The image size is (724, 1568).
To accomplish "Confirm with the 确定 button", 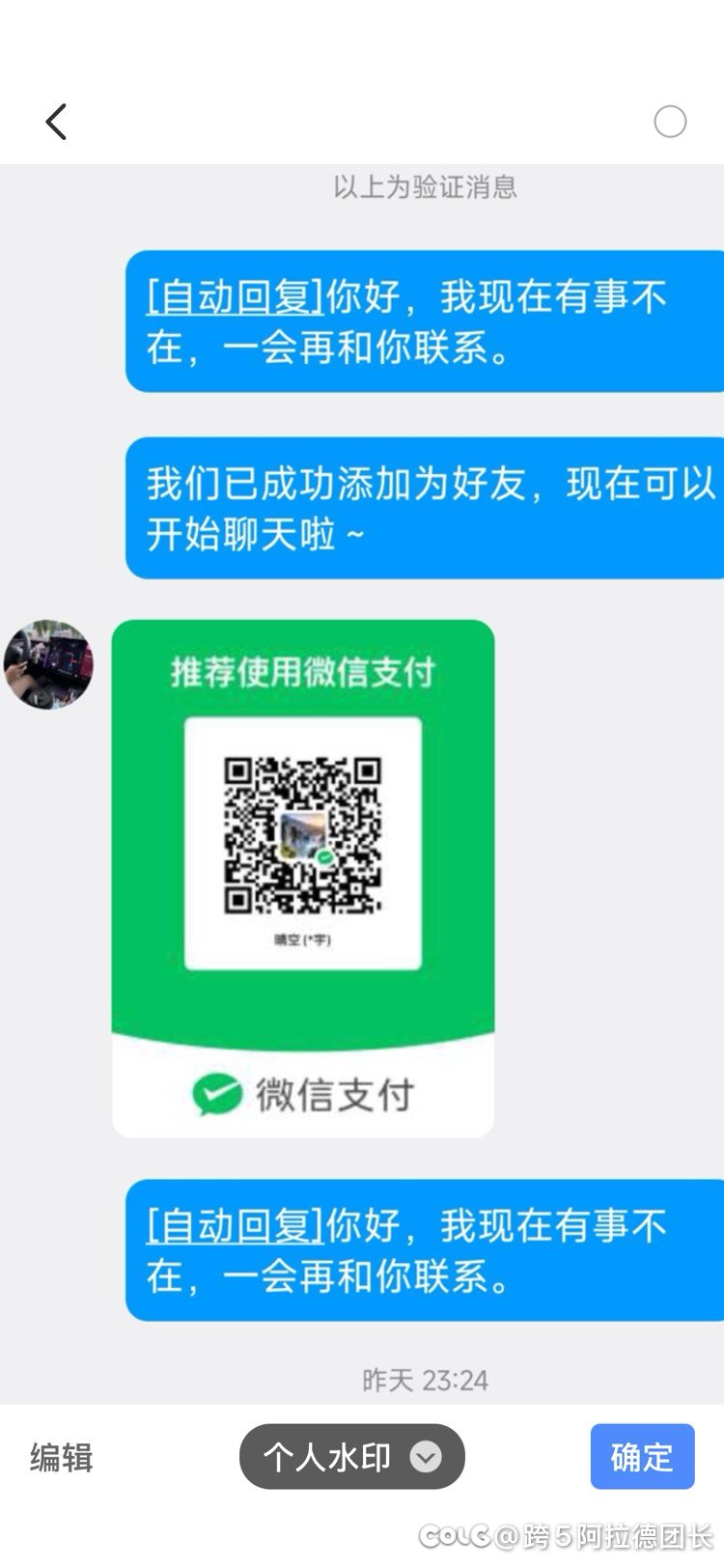I will coord(642,1457).
